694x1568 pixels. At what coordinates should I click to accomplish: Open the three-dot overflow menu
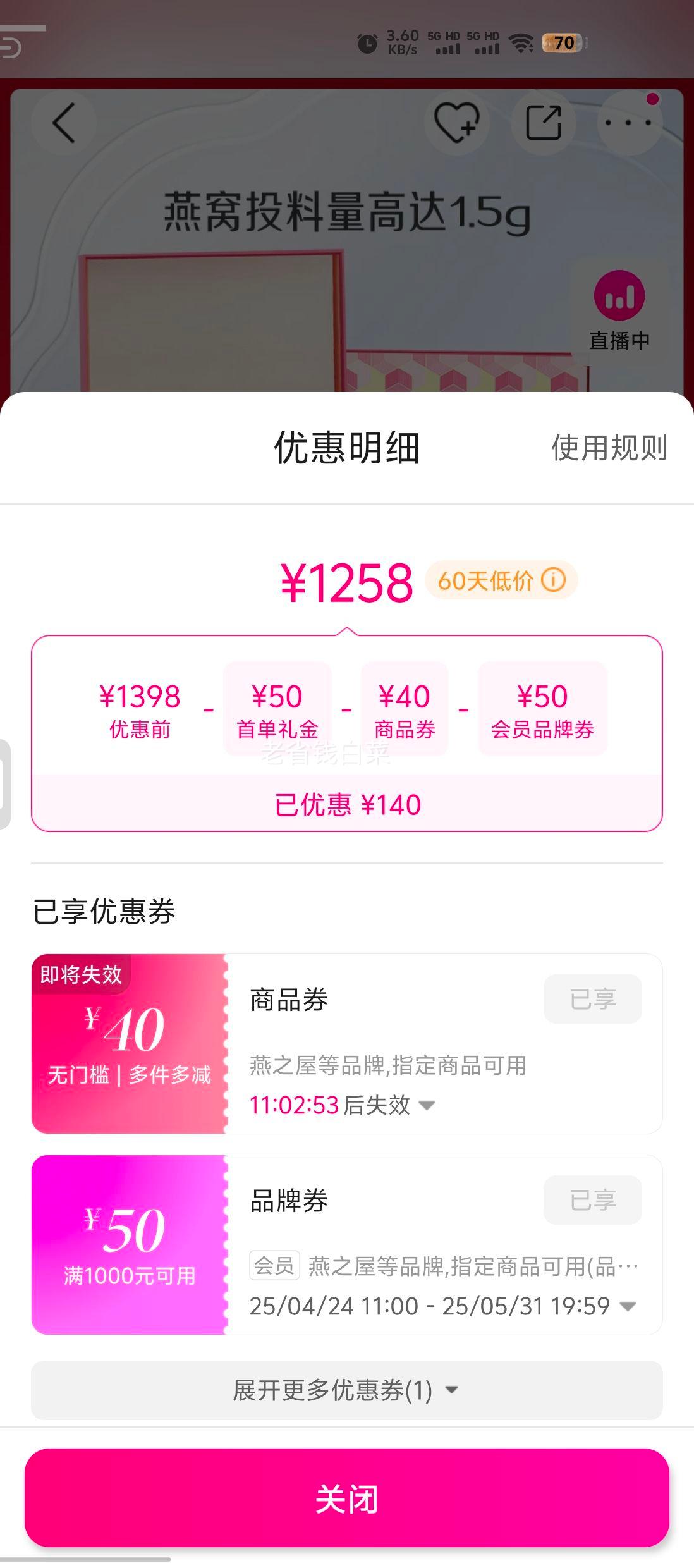(628, 123)
